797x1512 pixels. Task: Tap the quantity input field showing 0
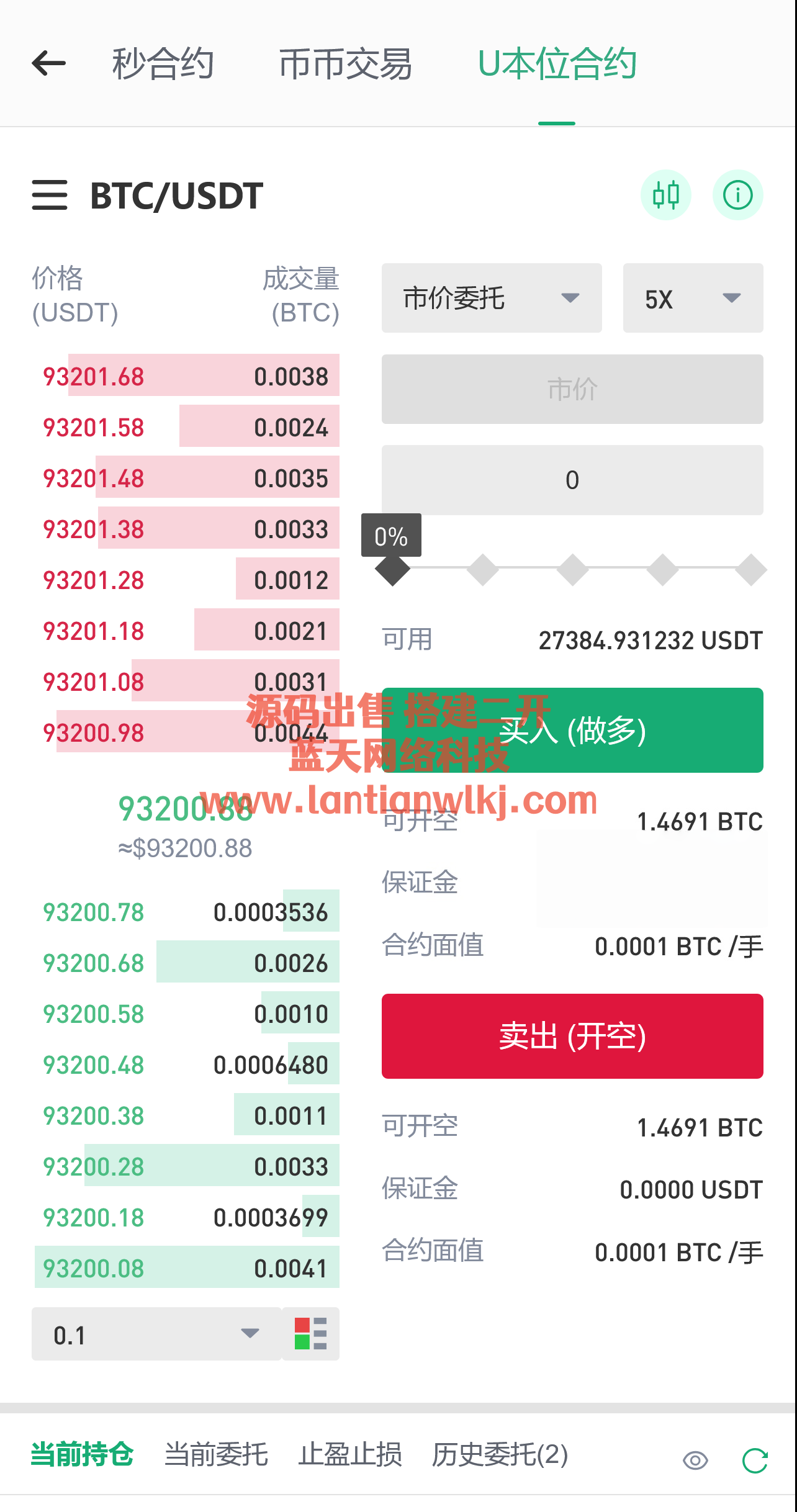[x=572, y=480]
